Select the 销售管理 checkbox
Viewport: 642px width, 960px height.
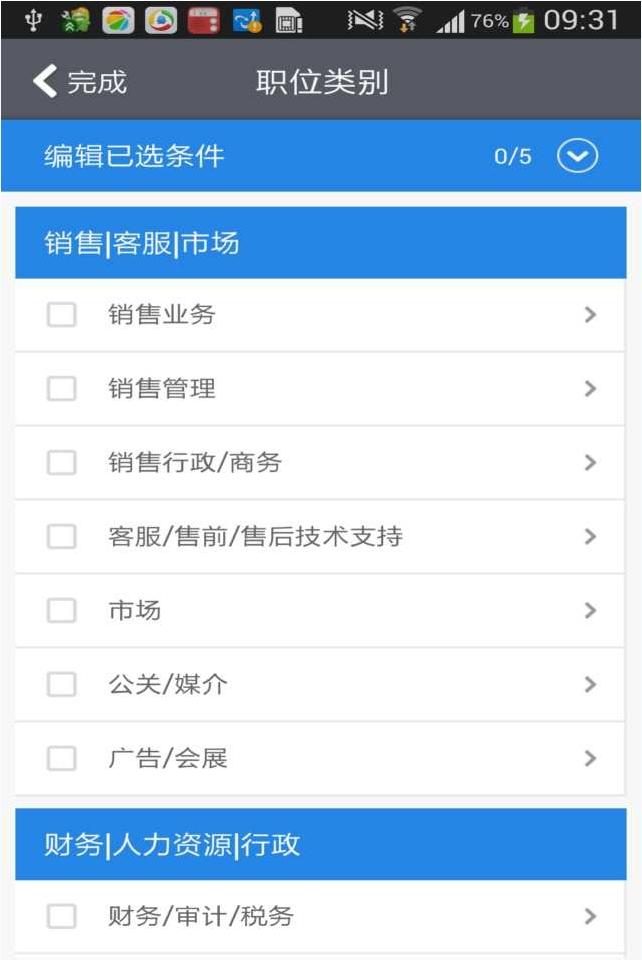pyautogui.click(x=62, y=389)
